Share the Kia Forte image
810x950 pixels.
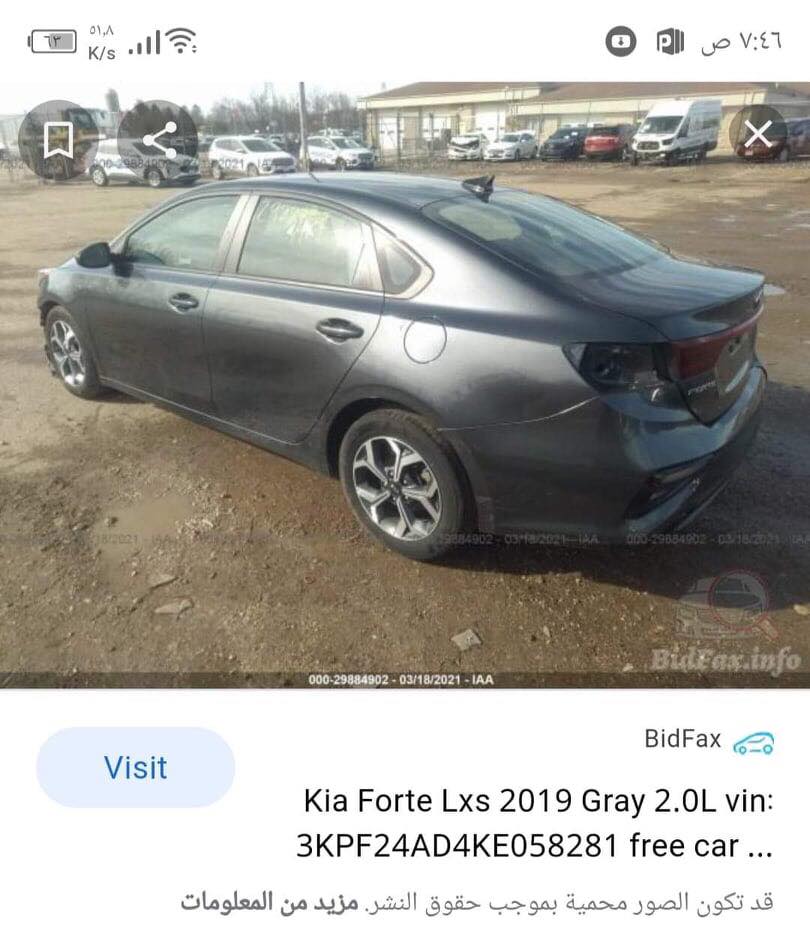[x=158, y=139]
